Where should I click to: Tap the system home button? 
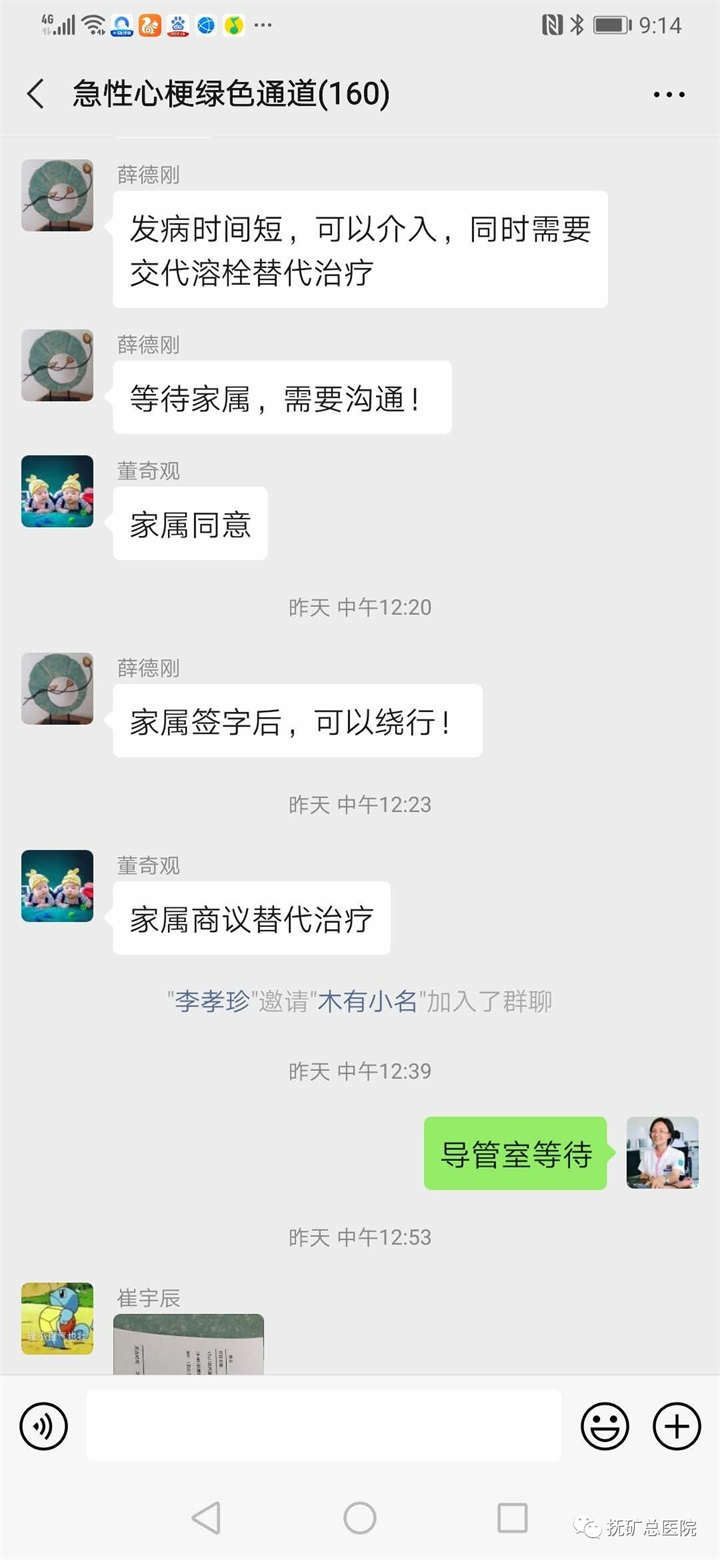(360, 1518)
